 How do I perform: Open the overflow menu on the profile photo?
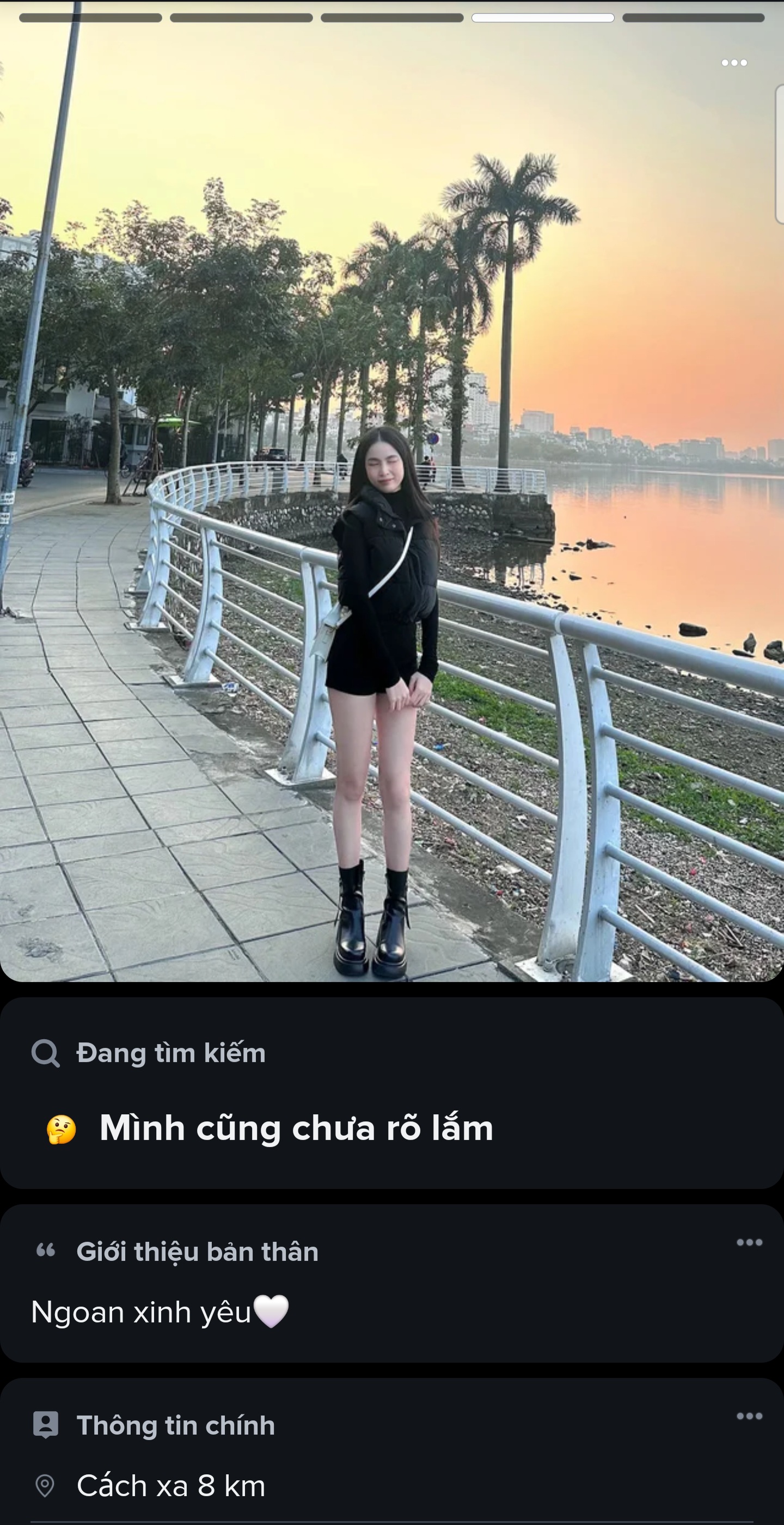[734, 63]
